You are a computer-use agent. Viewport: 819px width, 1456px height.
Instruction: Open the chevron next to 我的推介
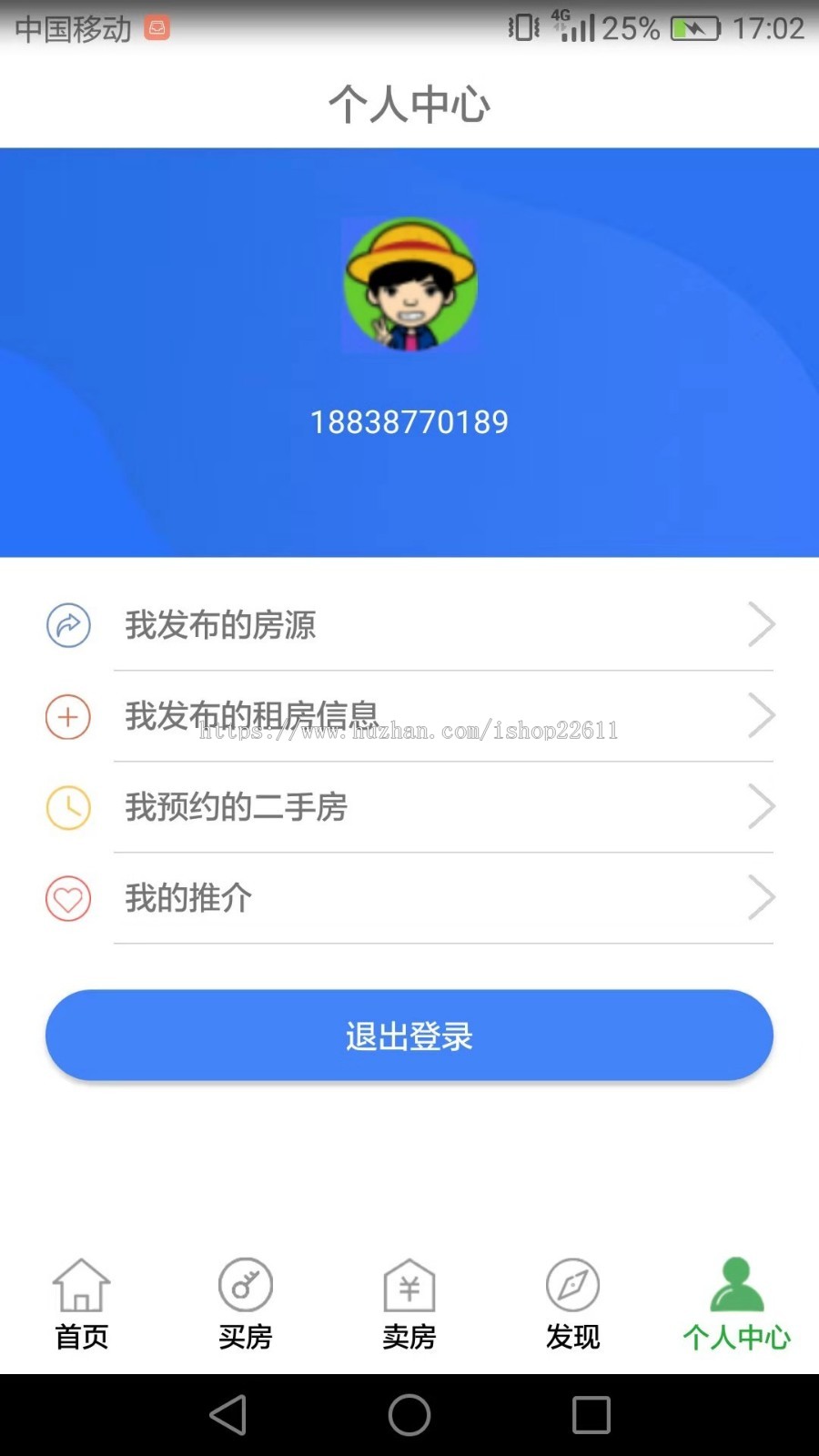point(761,897)
